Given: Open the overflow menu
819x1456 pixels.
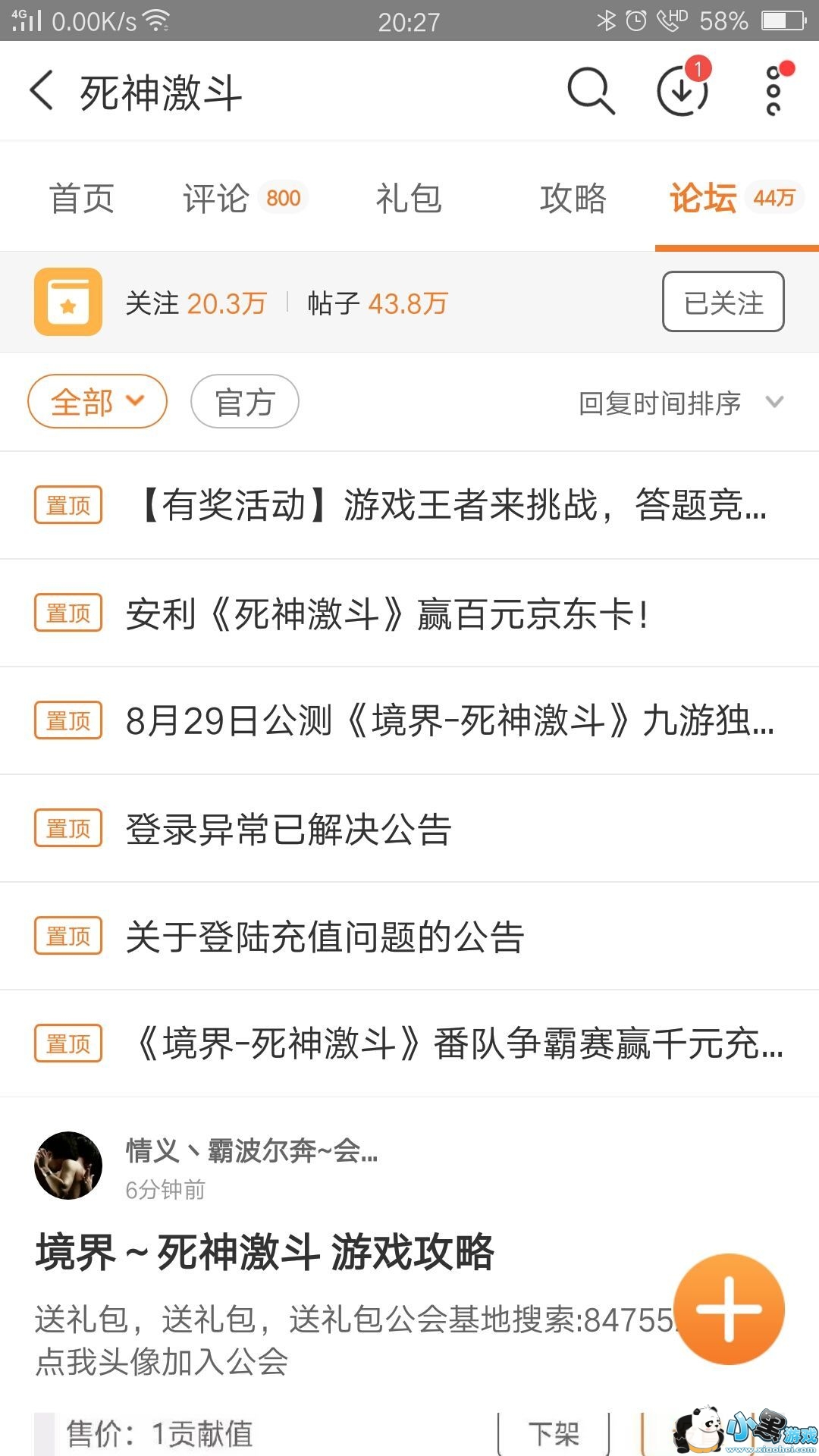Looking at the screenshot, I should [x=773, y=91].
